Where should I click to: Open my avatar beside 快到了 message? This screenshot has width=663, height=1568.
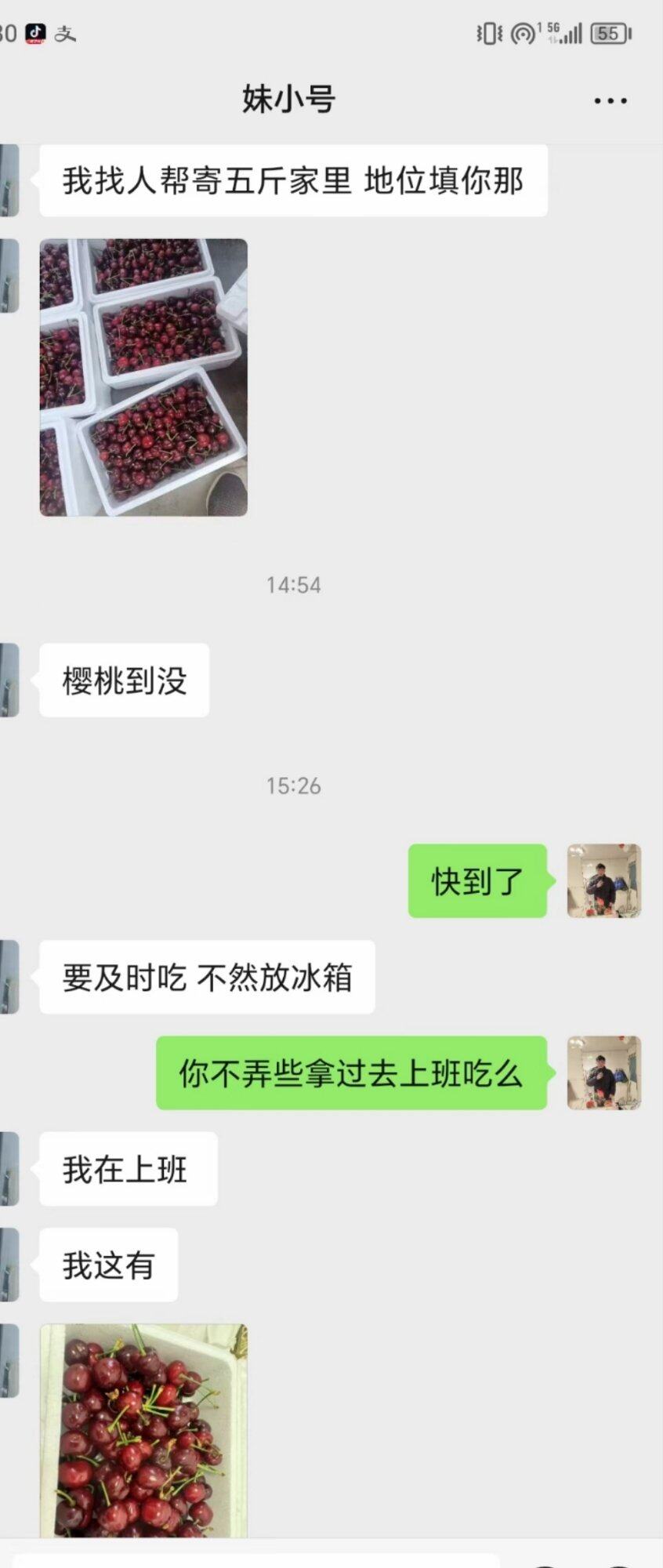coord(603,880)
